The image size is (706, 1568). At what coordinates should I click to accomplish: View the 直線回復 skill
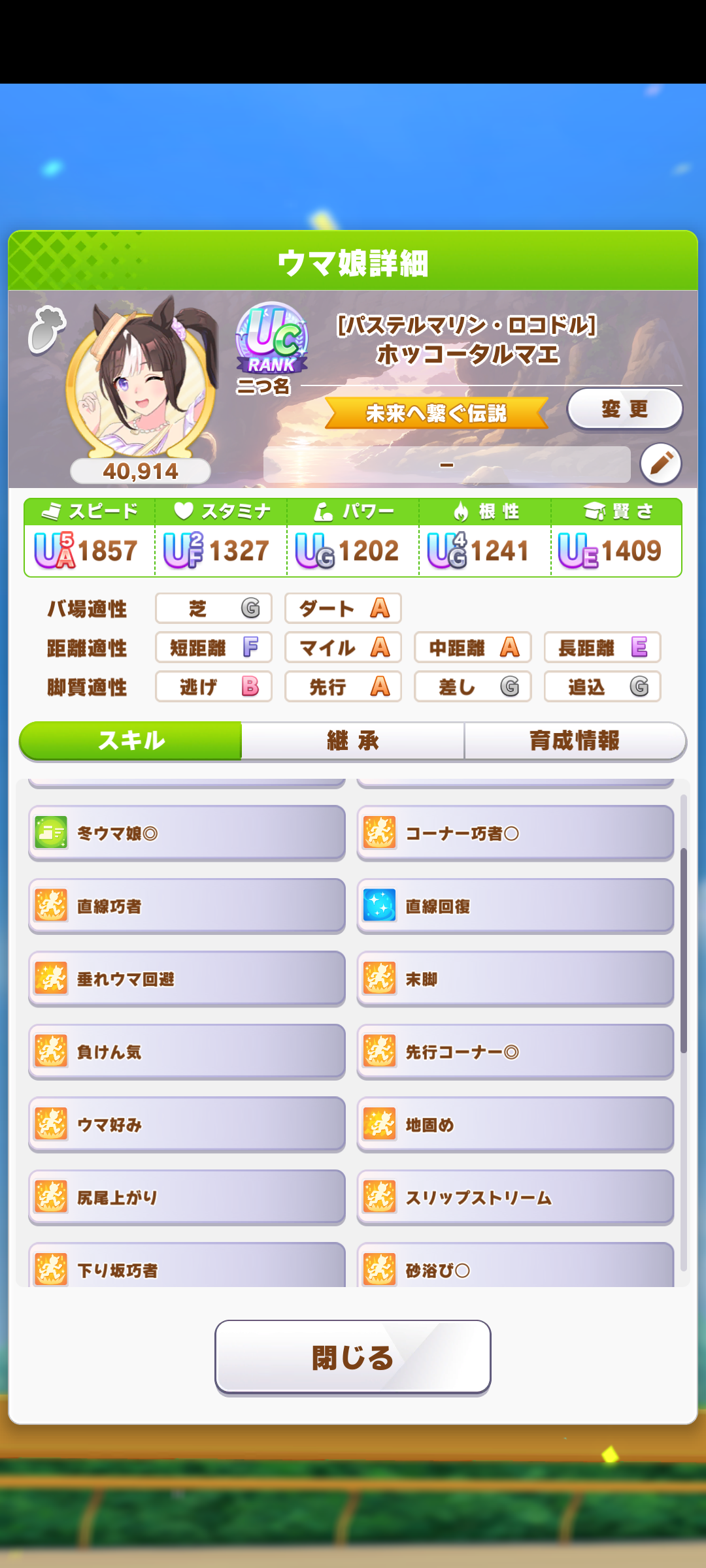click(x=515, y=906)
